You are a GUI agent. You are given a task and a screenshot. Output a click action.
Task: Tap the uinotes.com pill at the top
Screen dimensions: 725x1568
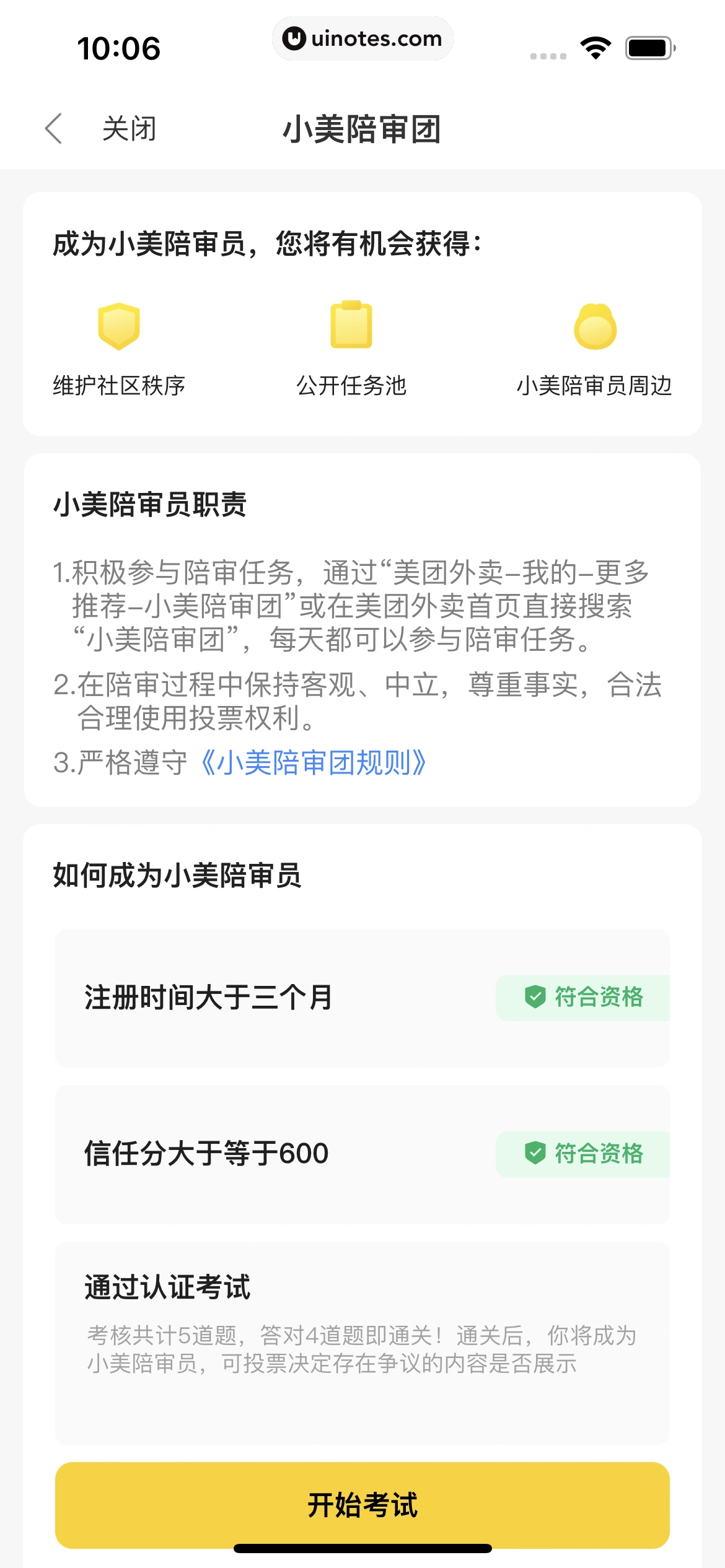pyautogui.click(x=362, y=38)
